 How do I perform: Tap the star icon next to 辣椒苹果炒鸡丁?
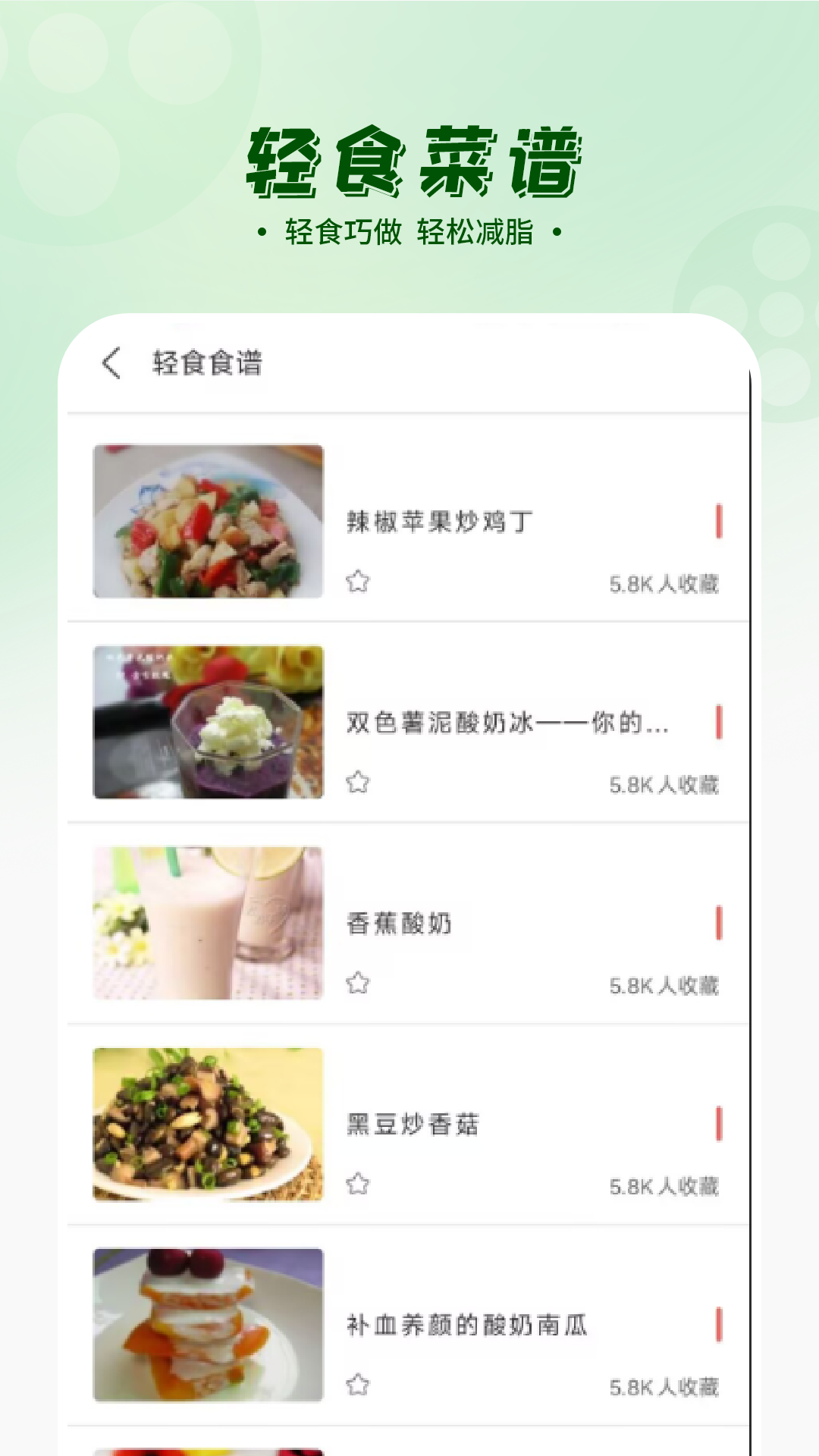[x=357, y=582]
